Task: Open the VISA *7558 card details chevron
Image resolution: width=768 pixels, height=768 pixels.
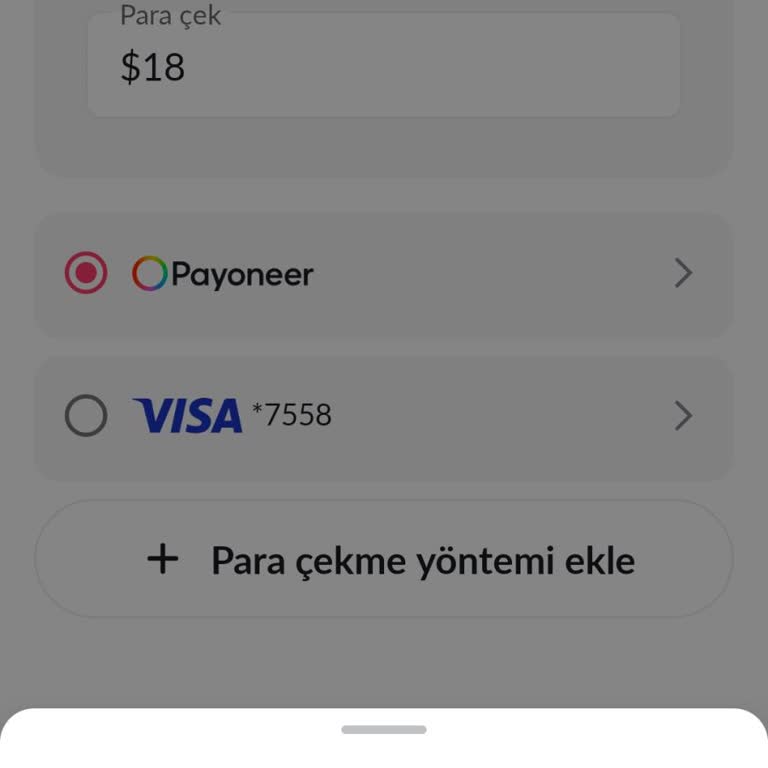Action: (x=683, y=415)
